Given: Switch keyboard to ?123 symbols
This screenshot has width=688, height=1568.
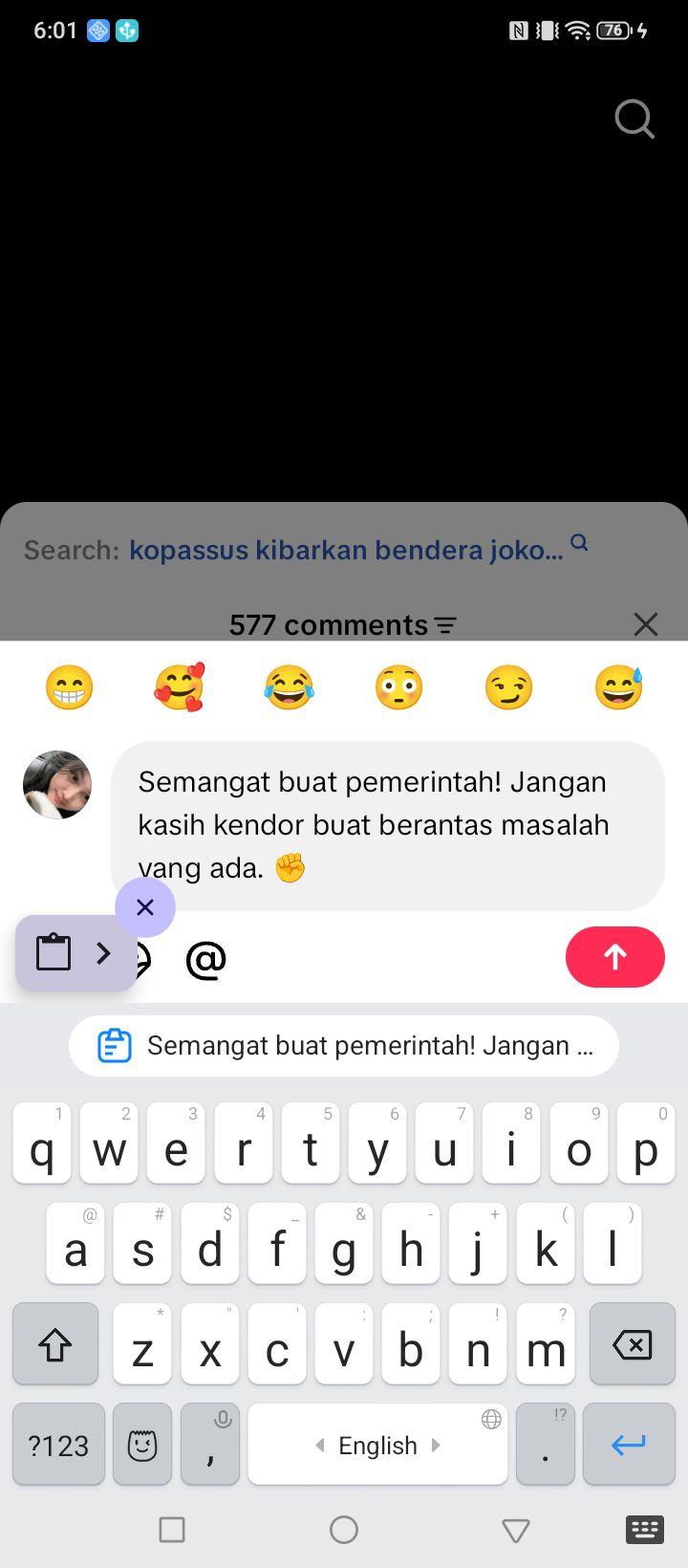Looking at the screenshot, I should pos(58,1445).
